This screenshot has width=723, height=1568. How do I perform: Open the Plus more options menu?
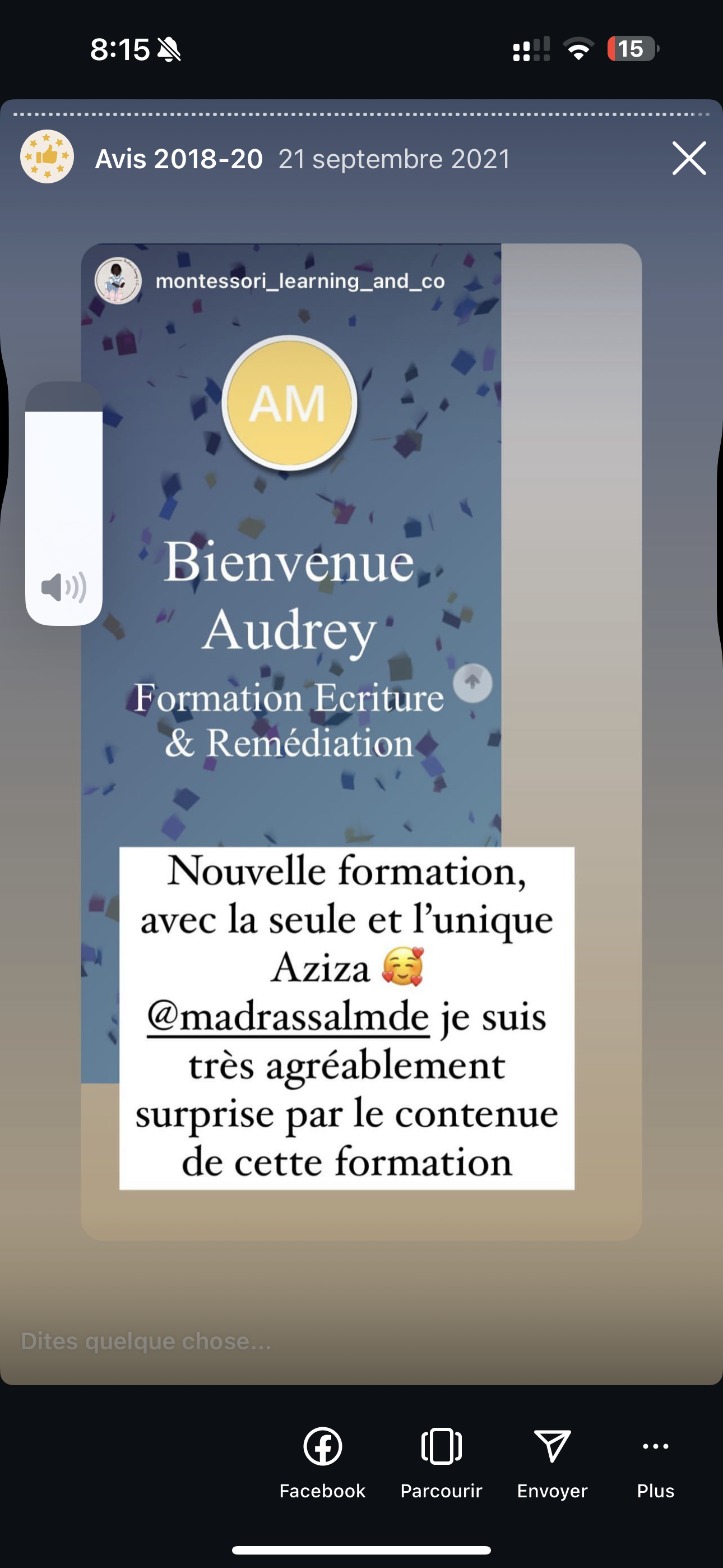(655, 1462)
